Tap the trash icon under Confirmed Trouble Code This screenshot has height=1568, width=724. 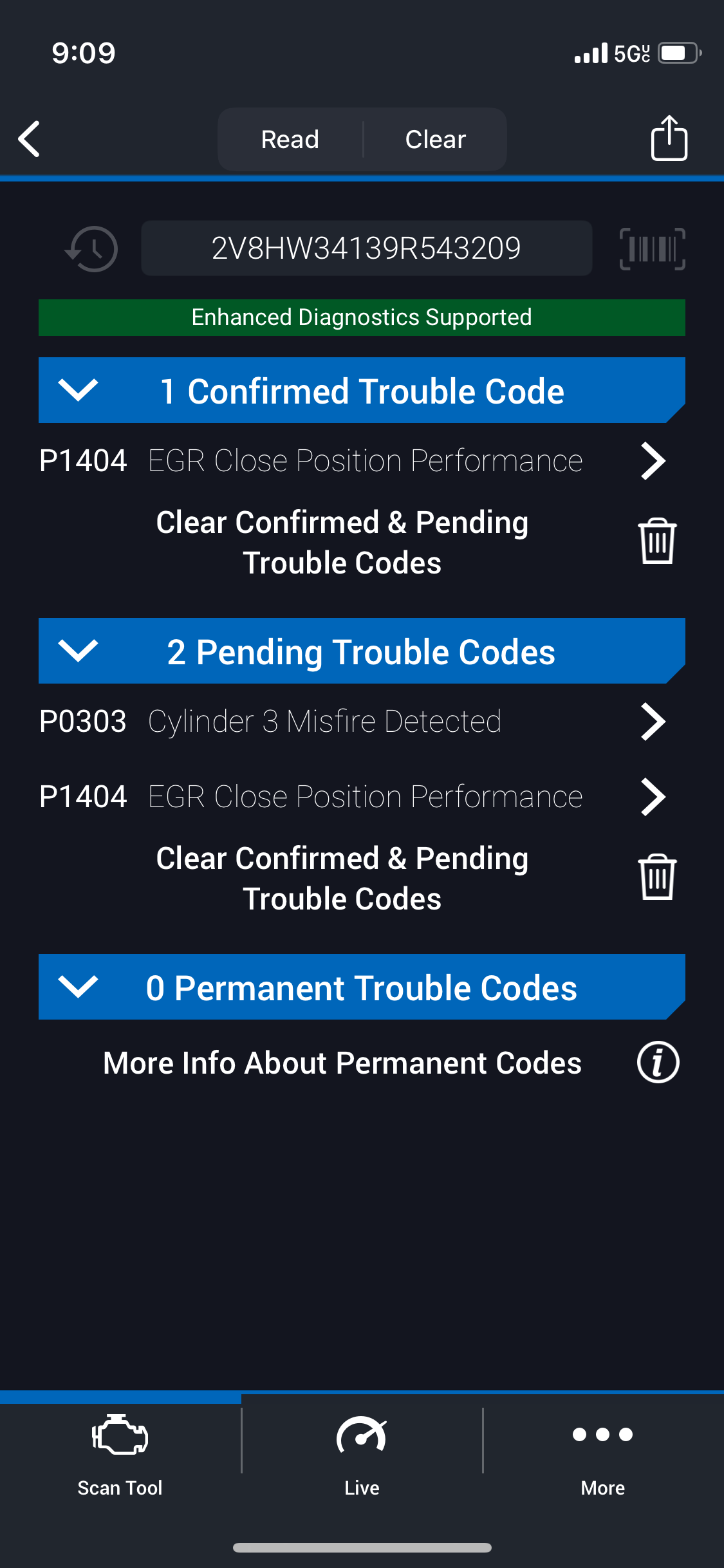click(x=657, y=541)
